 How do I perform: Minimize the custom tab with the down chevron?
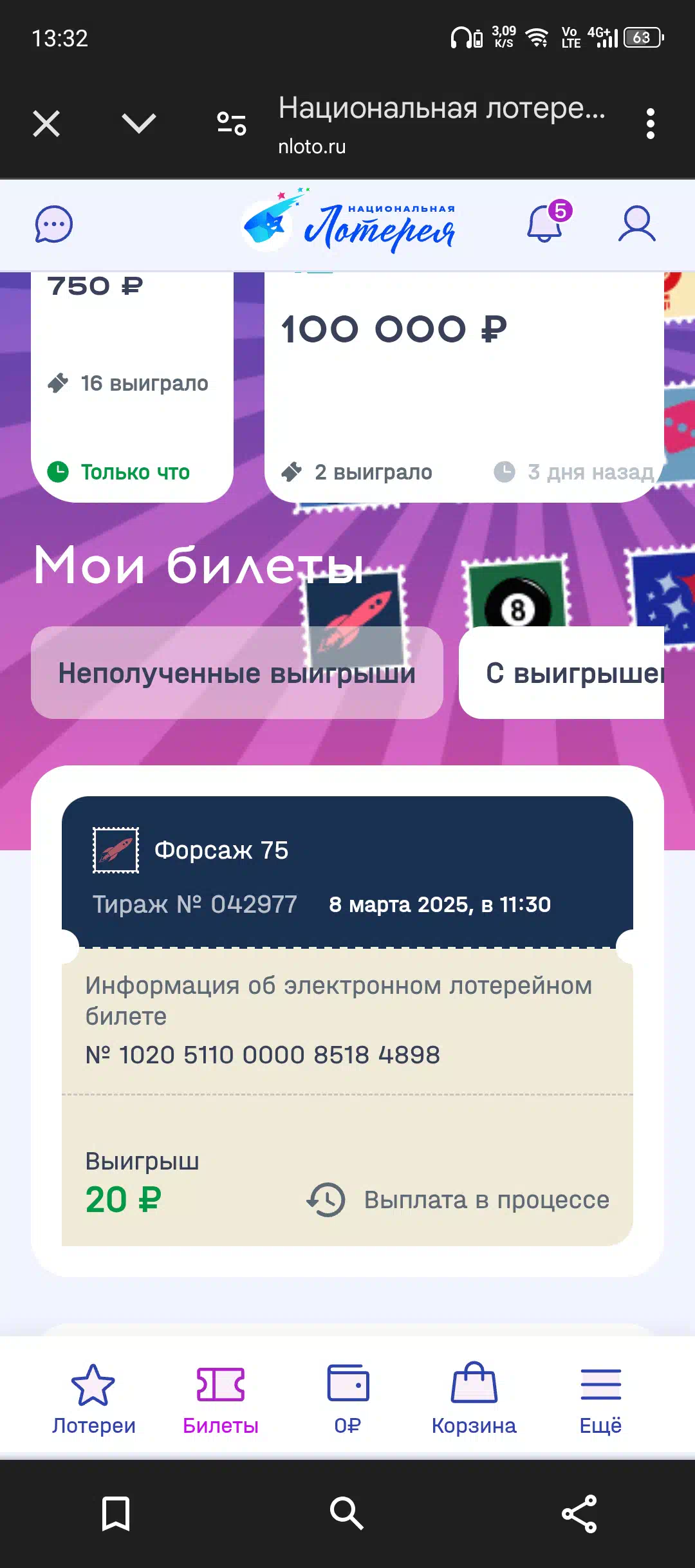coord(139,124)
